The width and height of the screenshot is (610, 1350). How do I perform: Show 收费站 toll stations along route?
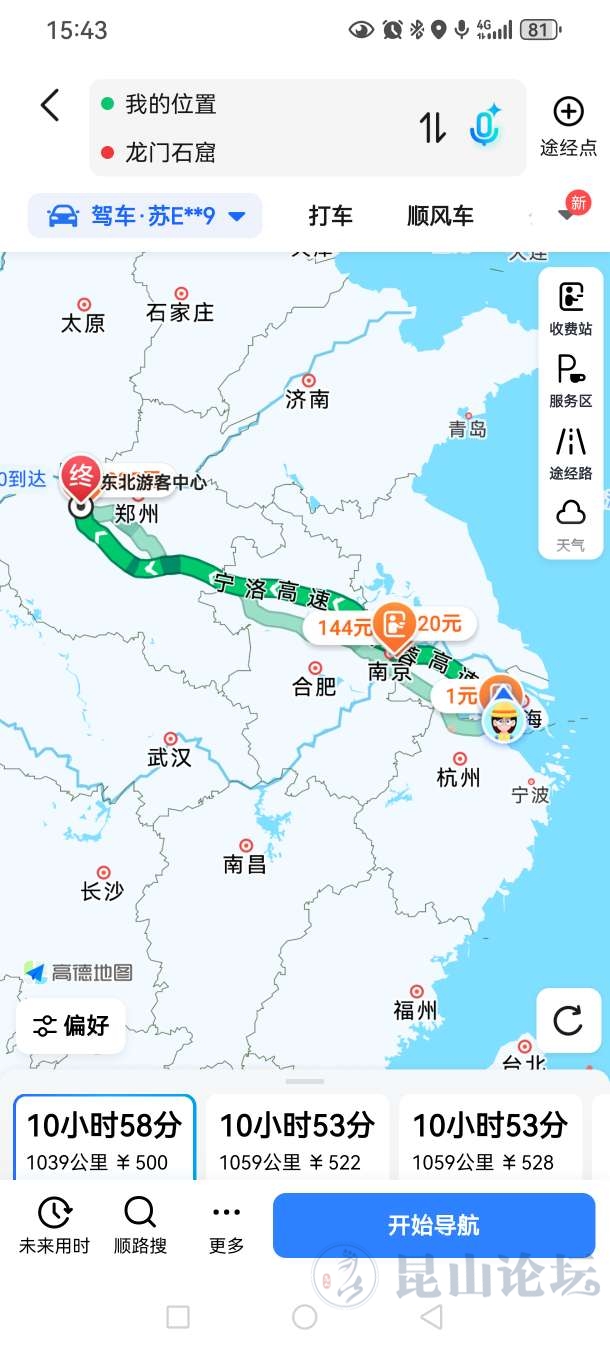571,308
